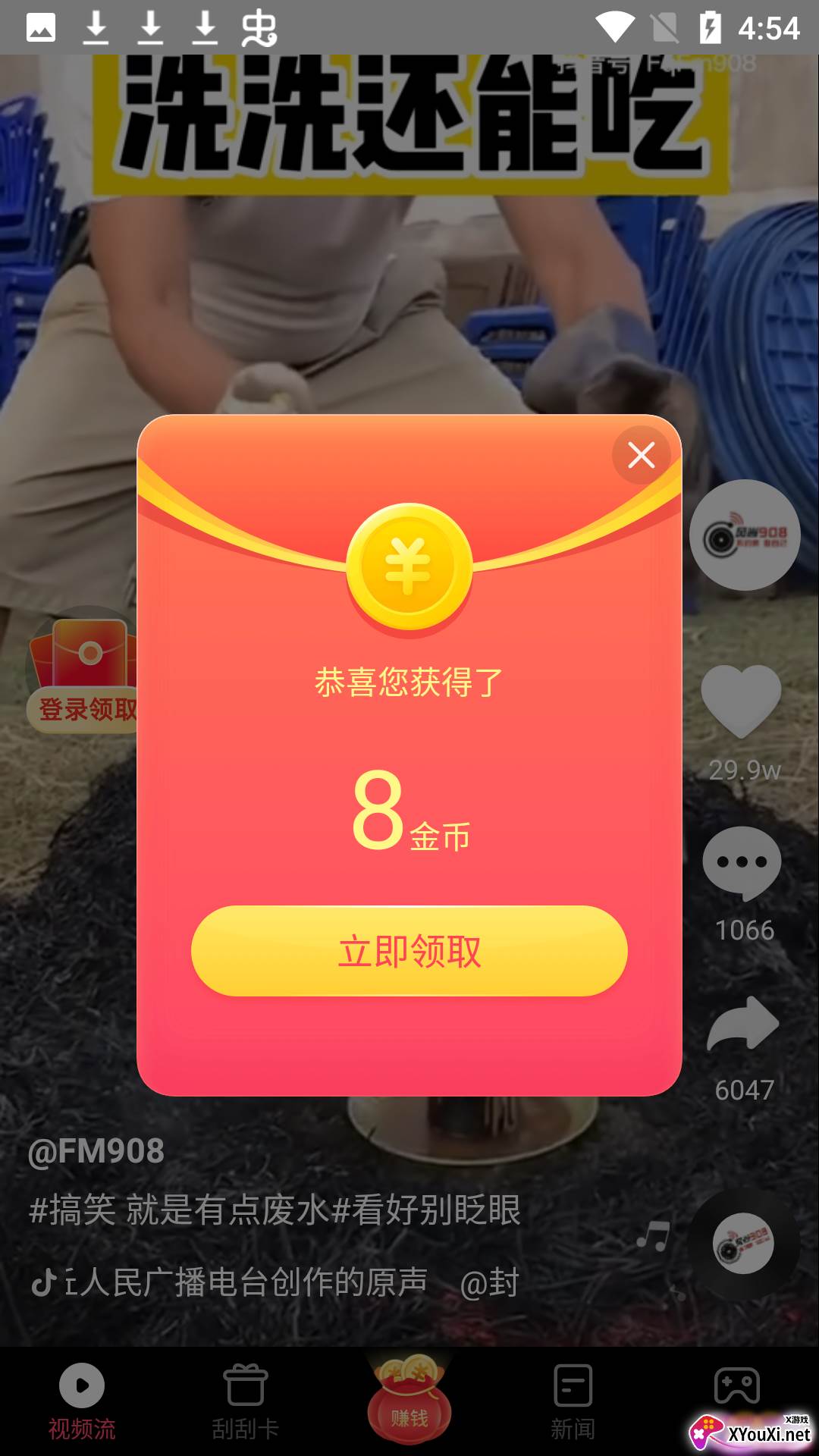Viewport: 819px width, 1456px height.
Task: Switch to the 刮刮卡 tab
Action: [246, 1403]
